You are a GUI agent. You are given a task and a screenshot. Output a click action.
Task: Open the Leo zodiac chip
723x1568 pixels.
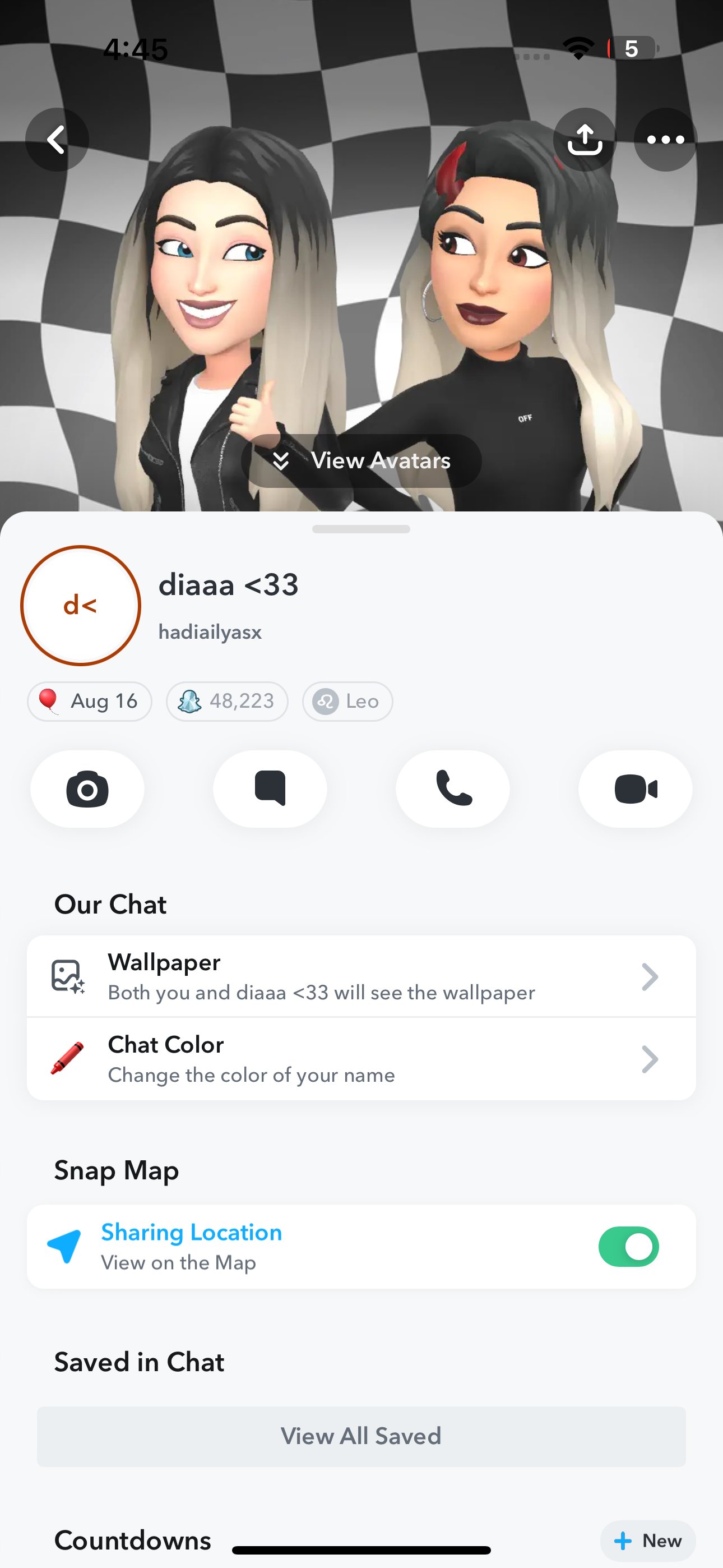(347, 701)
